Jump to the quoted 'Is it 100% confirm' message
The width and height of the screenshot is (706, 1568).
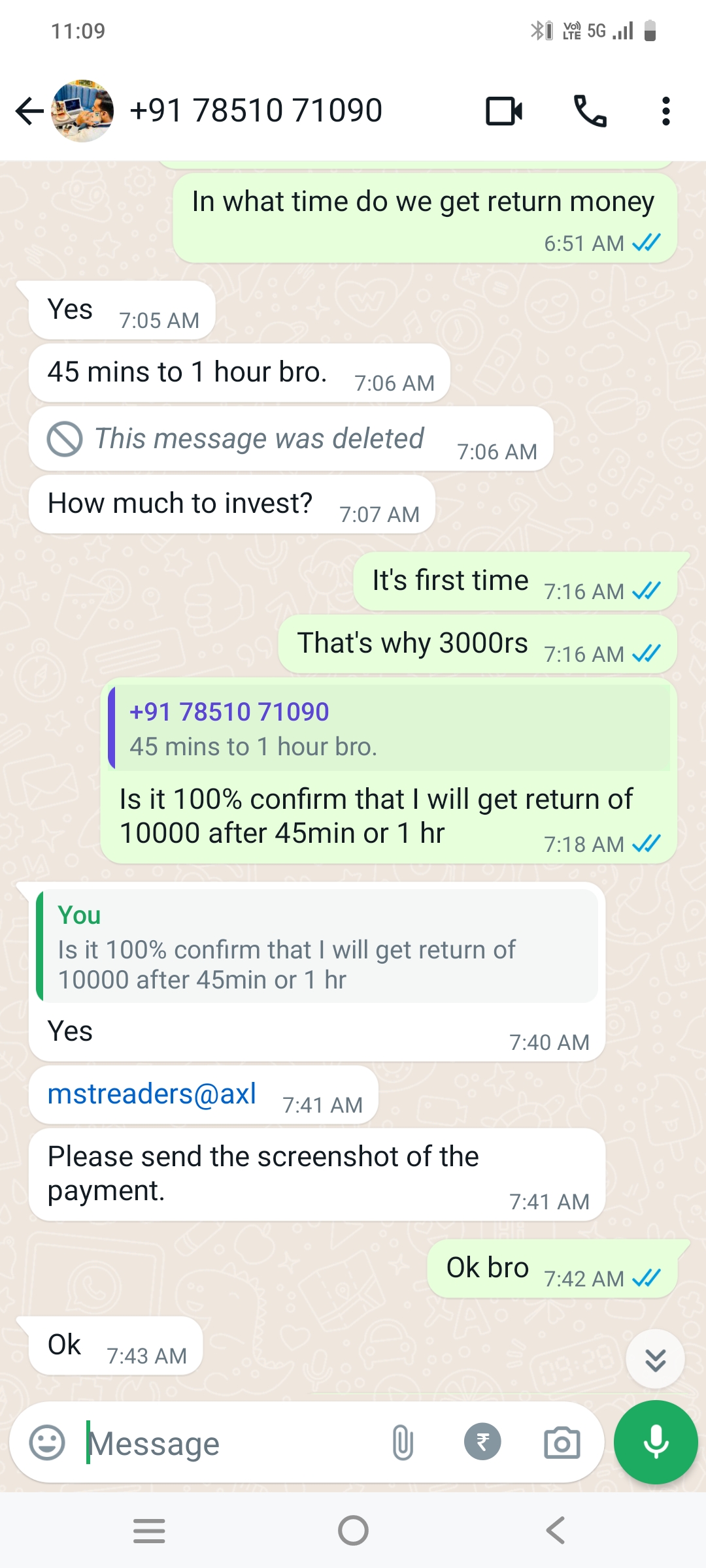point(318,946)
